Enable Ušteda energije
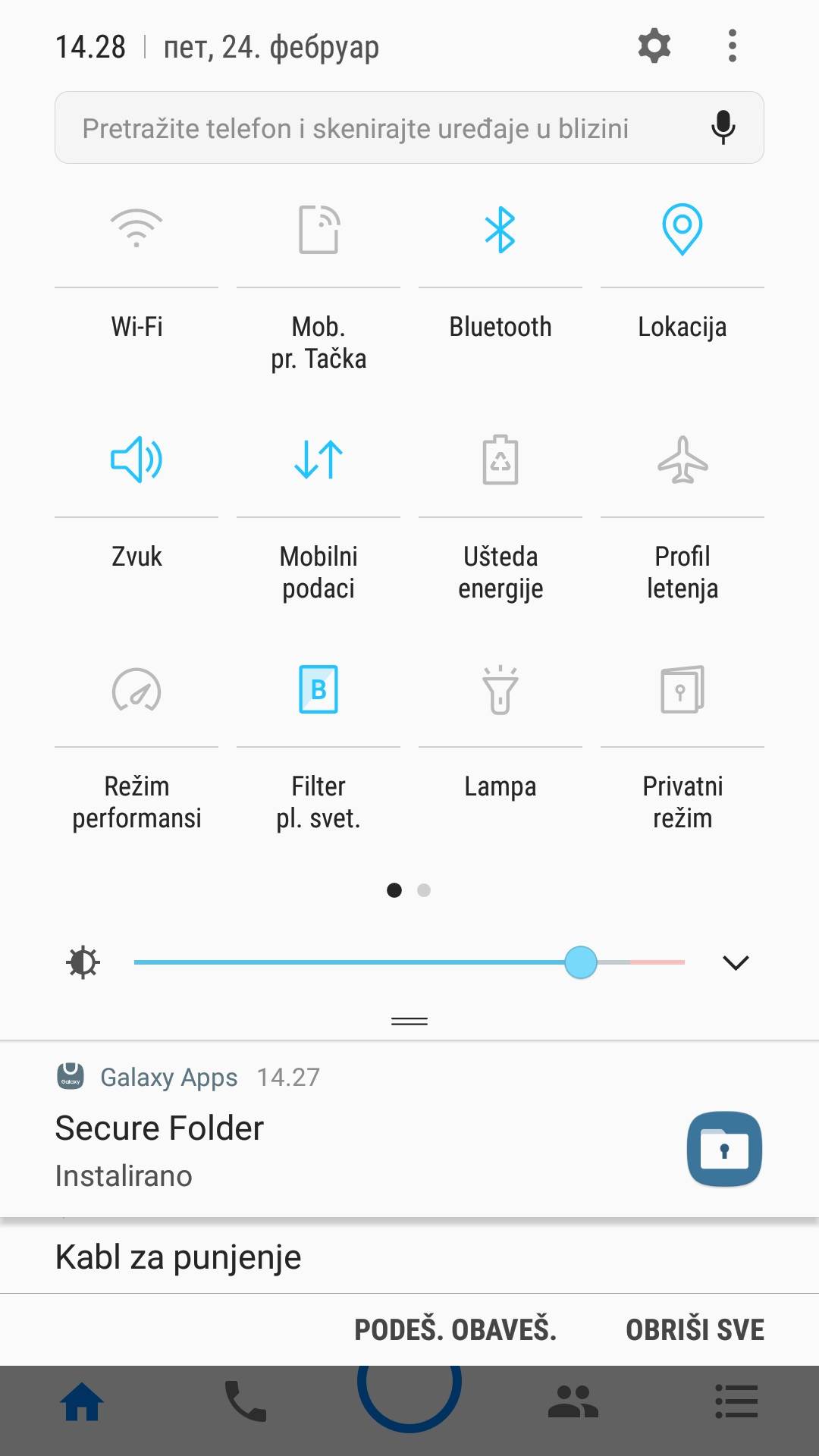This screenshot has height=1456, width=819. pyautogui.click(x=500, y=460)
